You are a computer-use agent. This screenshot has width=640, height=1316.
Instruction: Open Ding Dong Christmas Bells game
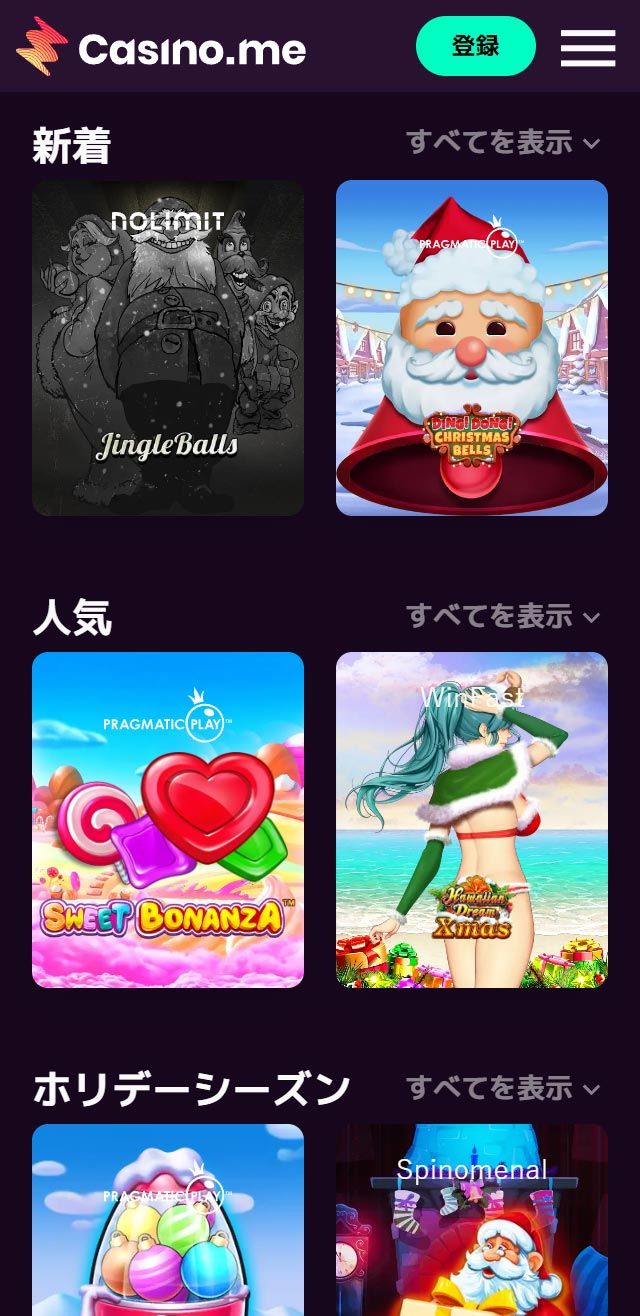point(472,348)
